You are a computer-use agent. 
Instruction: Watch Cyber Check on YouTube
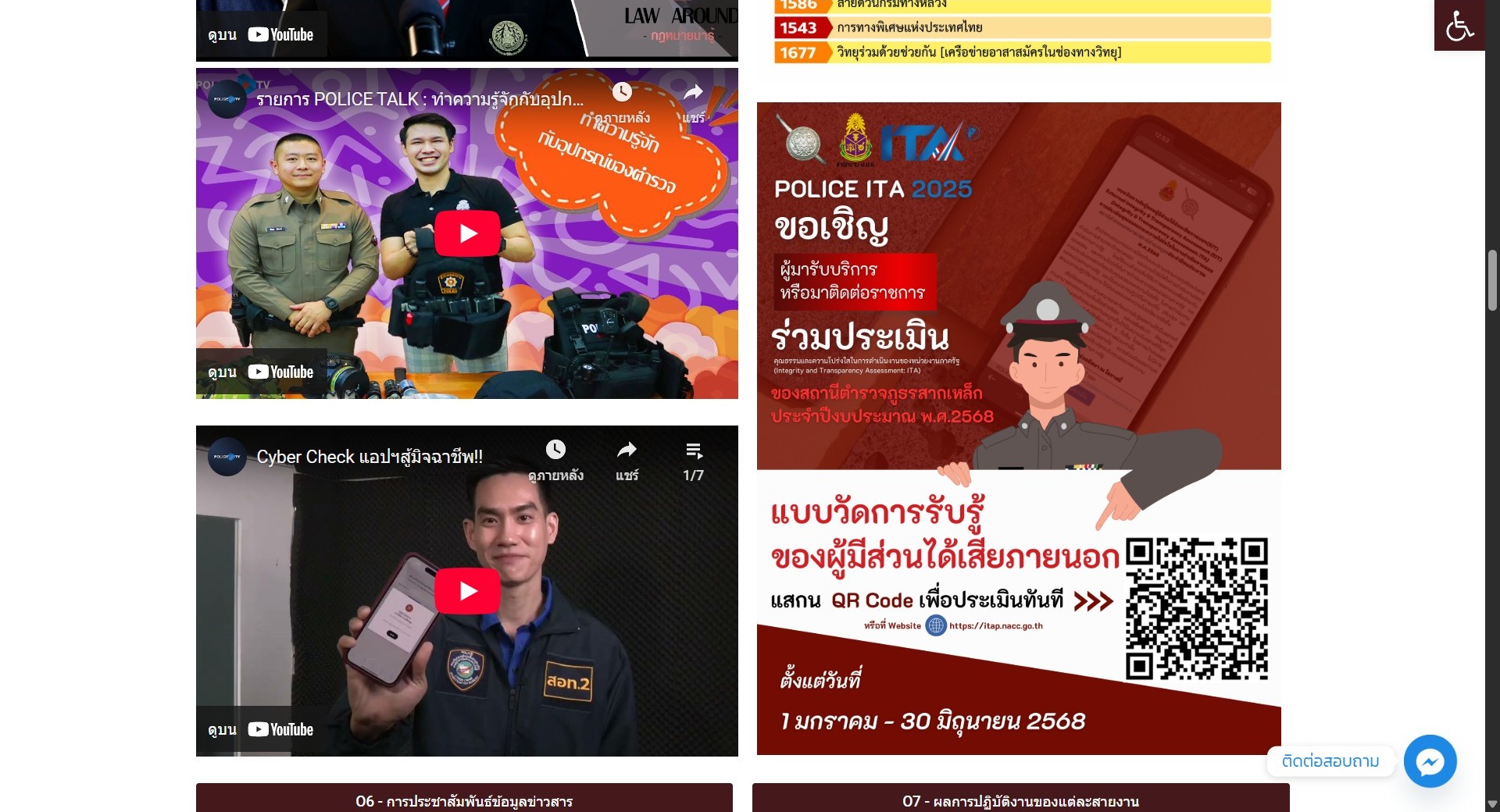point(262,730)
